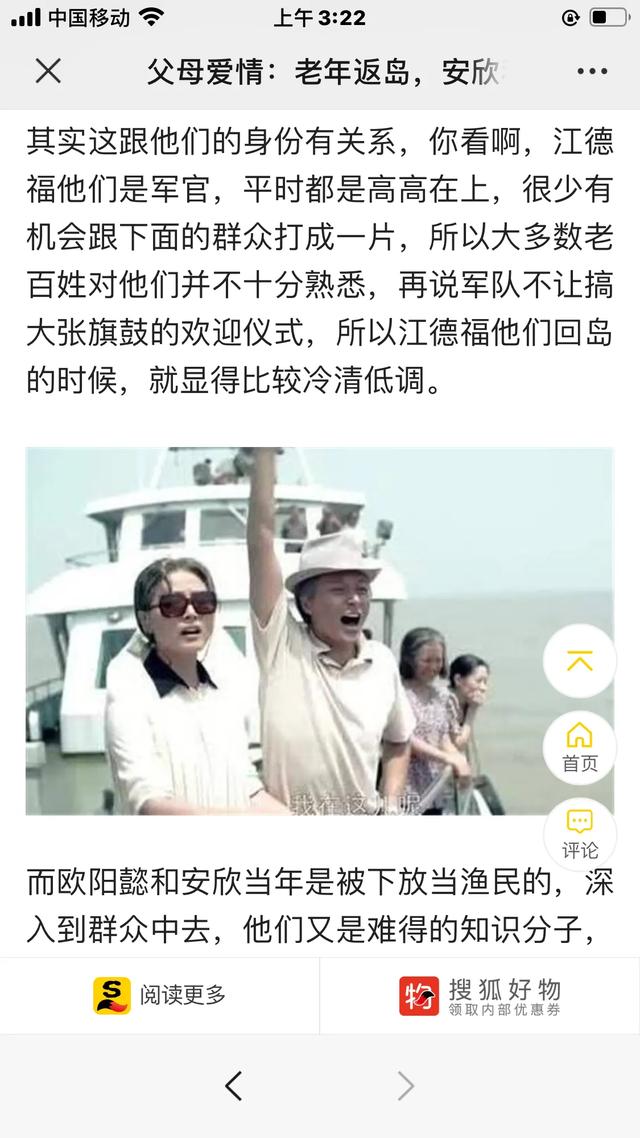Viewport: 640px width, 1138px height.
Task: Close the article page
Action: (48, 71)
